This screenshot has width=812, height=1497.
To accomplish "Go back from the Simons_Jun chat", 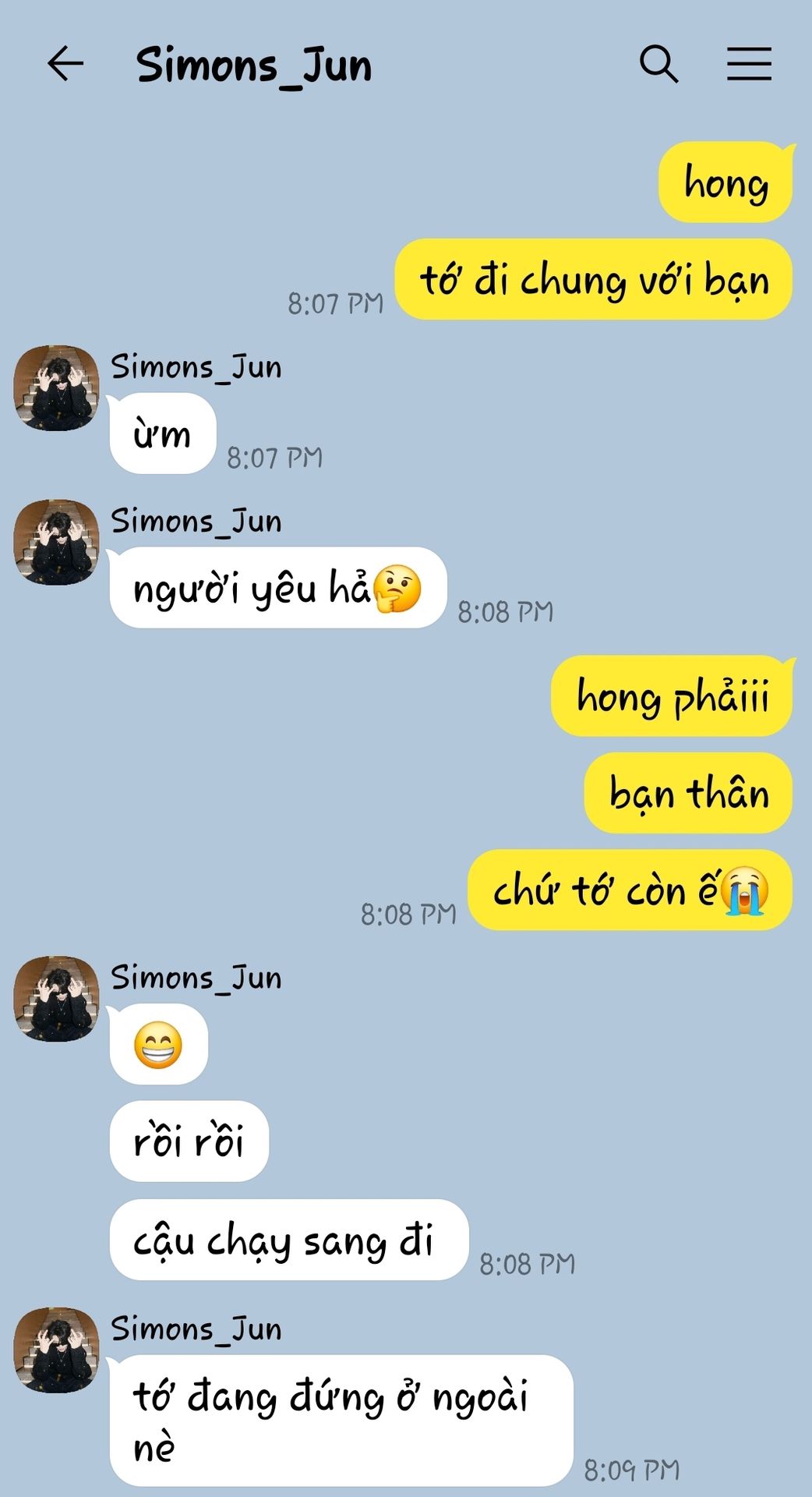I will coord(65,64).
